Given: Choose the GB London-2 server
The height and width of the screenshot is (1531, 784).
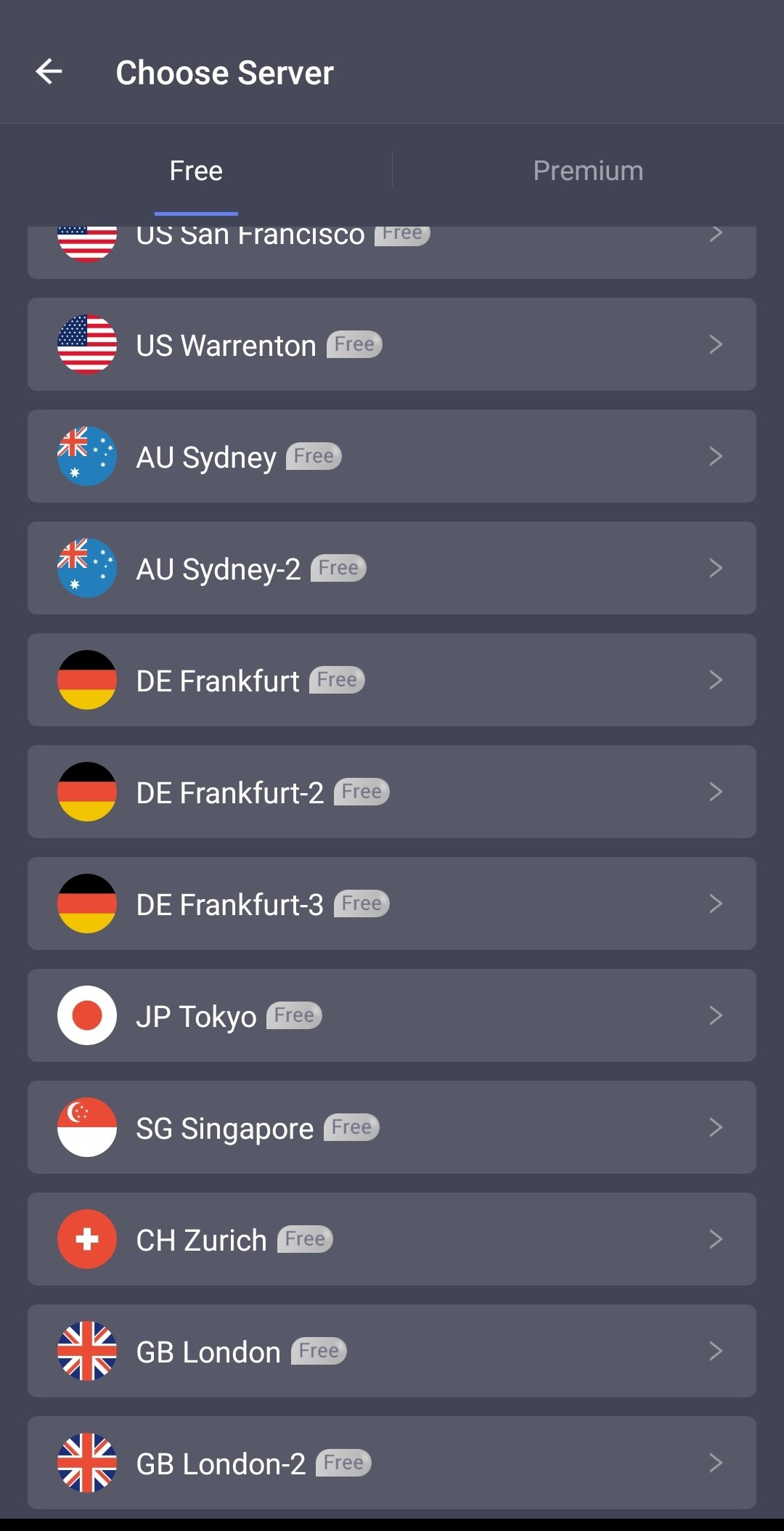Looking at the screenshot, I should 392,1463.
